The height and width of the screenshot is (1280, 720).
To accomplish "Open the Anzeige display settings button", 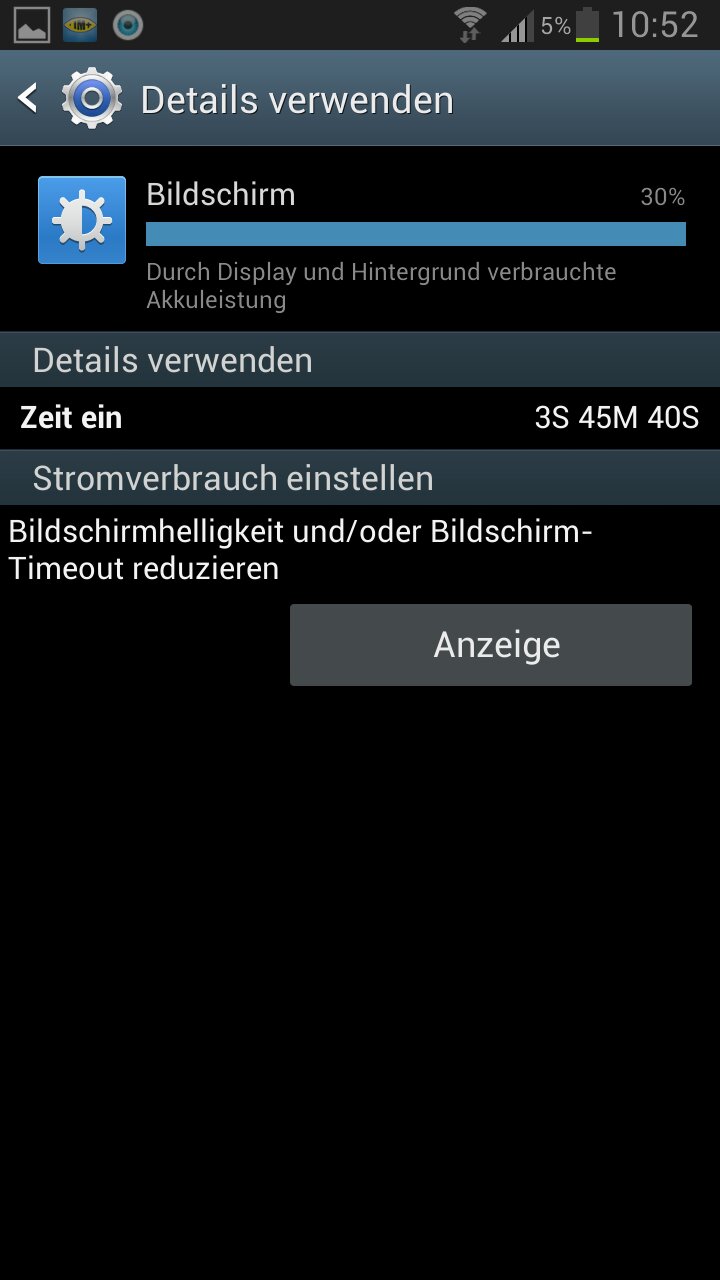I will (491, 645).
